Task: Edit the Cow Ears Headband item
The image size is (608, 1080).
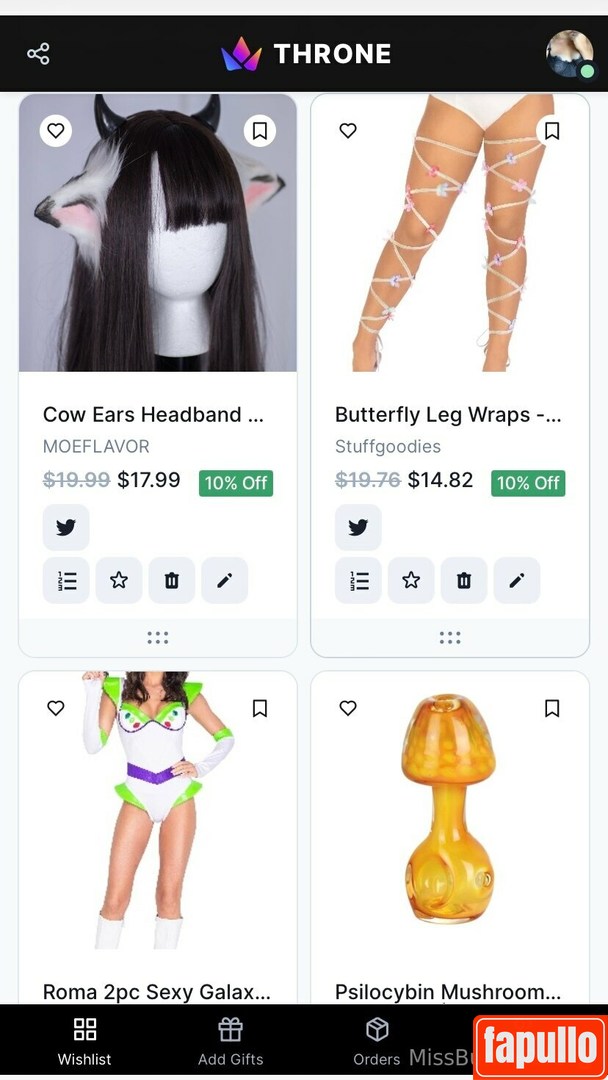Action: click(225, 581)
